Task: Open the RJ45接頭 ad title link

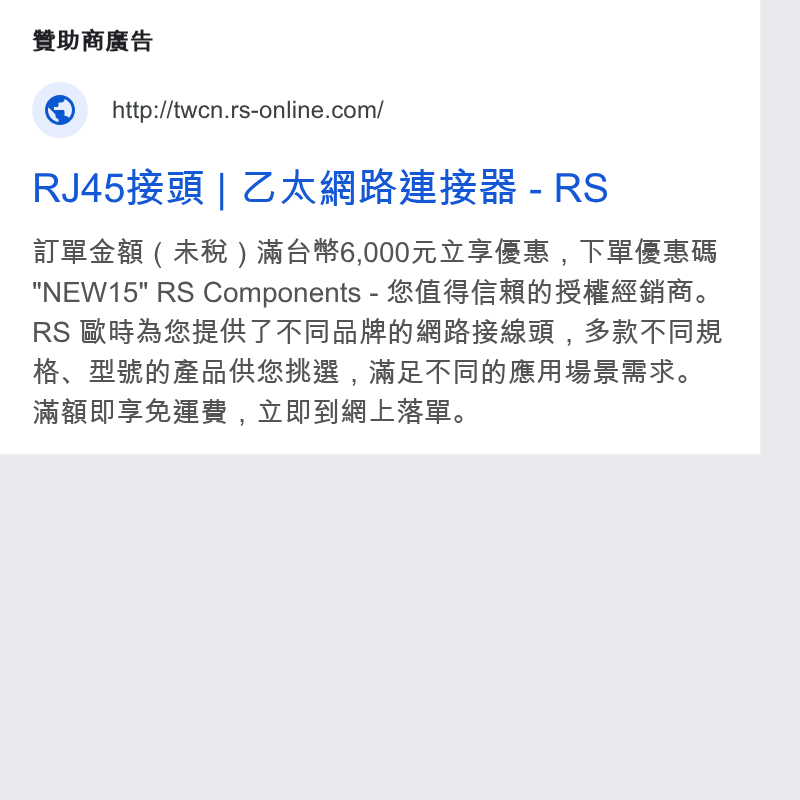Action: pos(320,188)
